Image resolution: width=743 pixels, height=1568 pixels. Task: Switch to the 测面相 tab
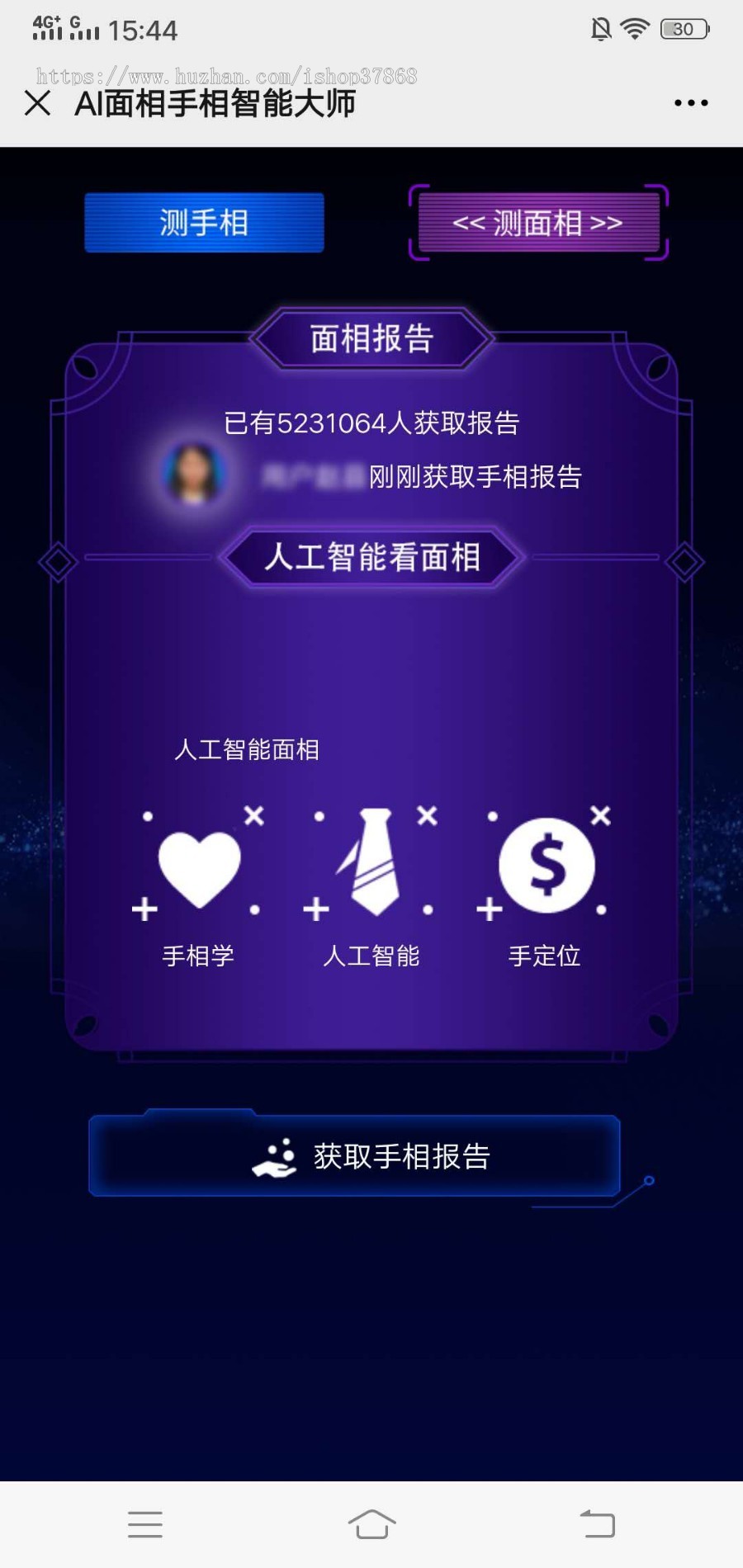click(537, 223)
